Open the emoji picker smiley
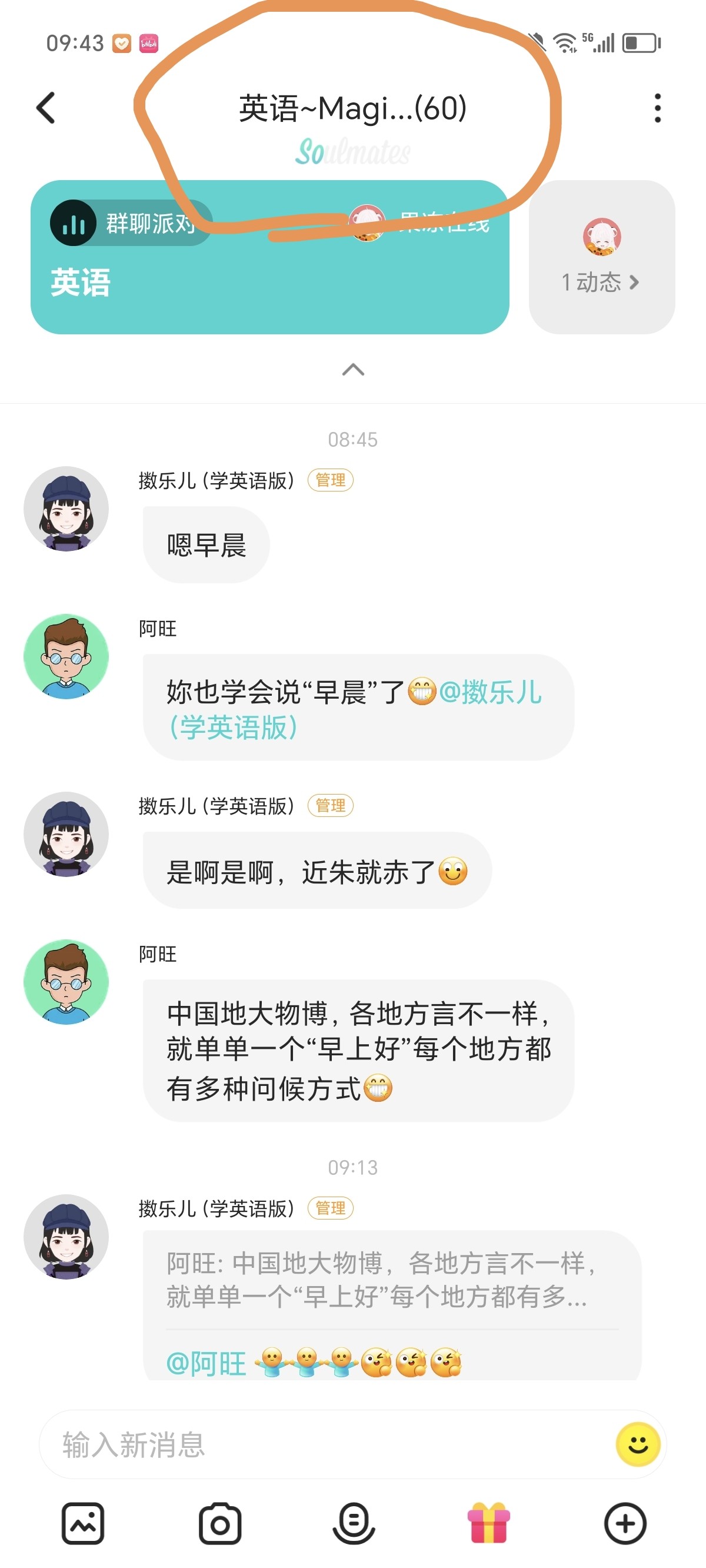 638,1444
